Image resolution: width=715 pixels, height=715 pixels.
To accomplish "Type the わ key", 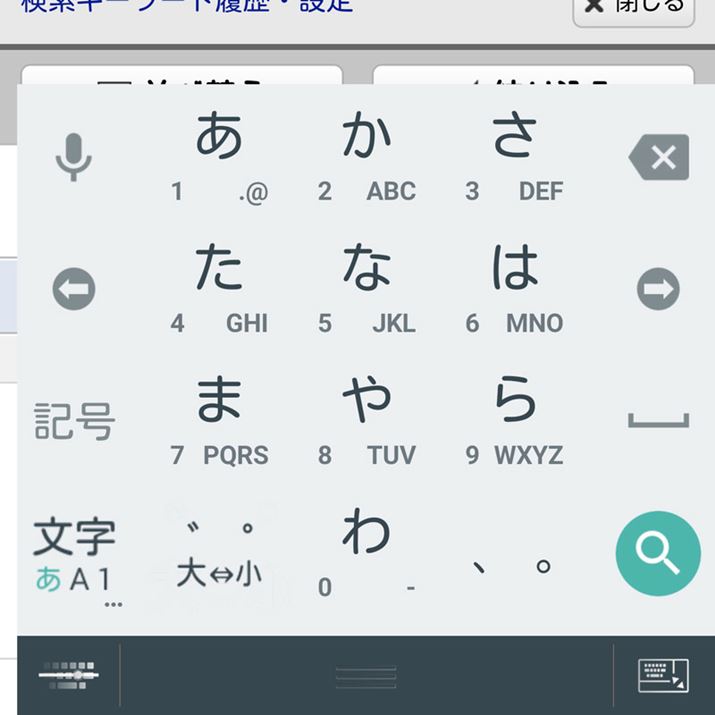I will click(366, 550).
